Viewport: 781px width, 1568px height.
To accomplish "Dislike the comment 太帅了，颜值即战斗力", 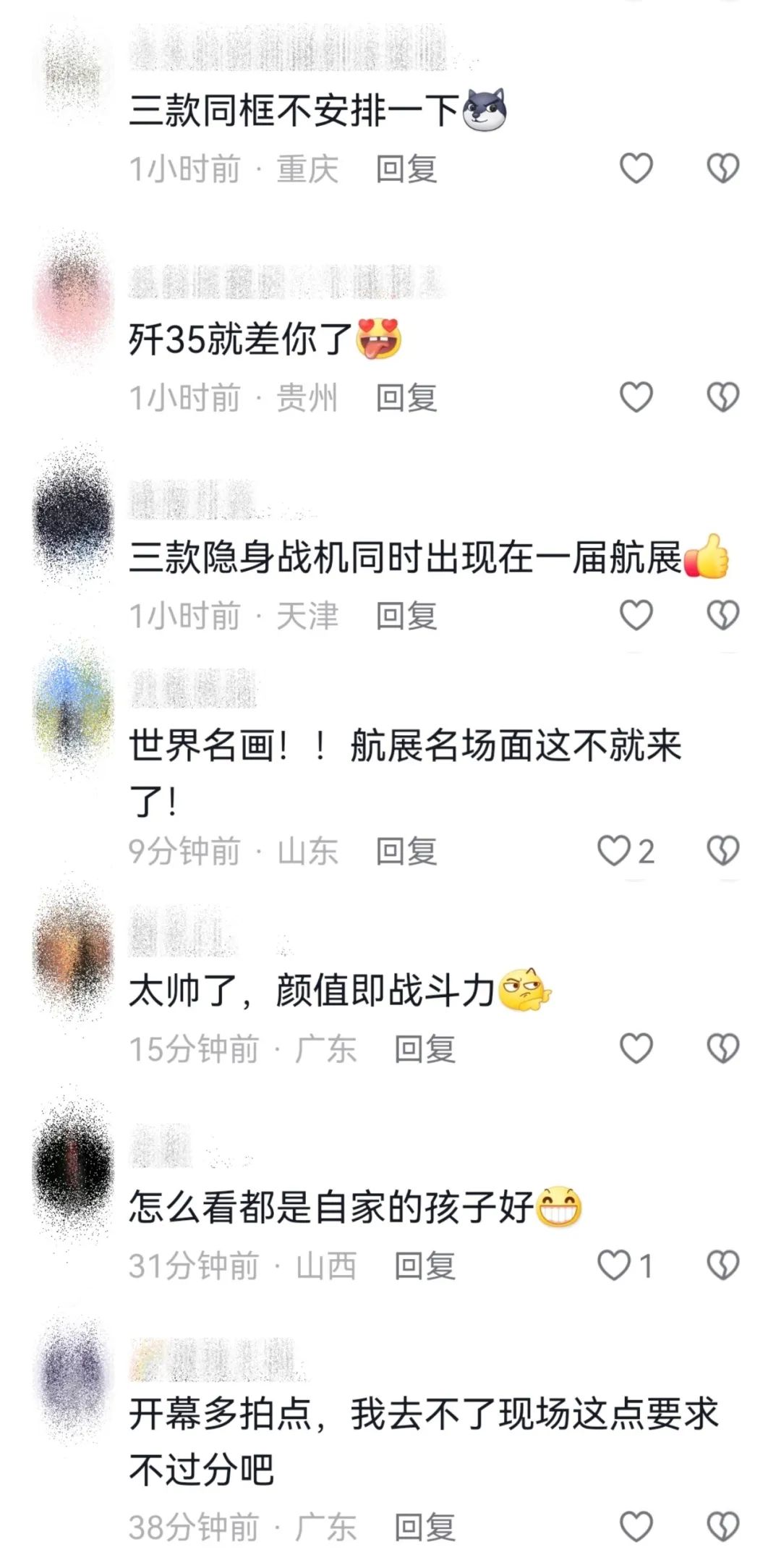I will [722, 1048].
